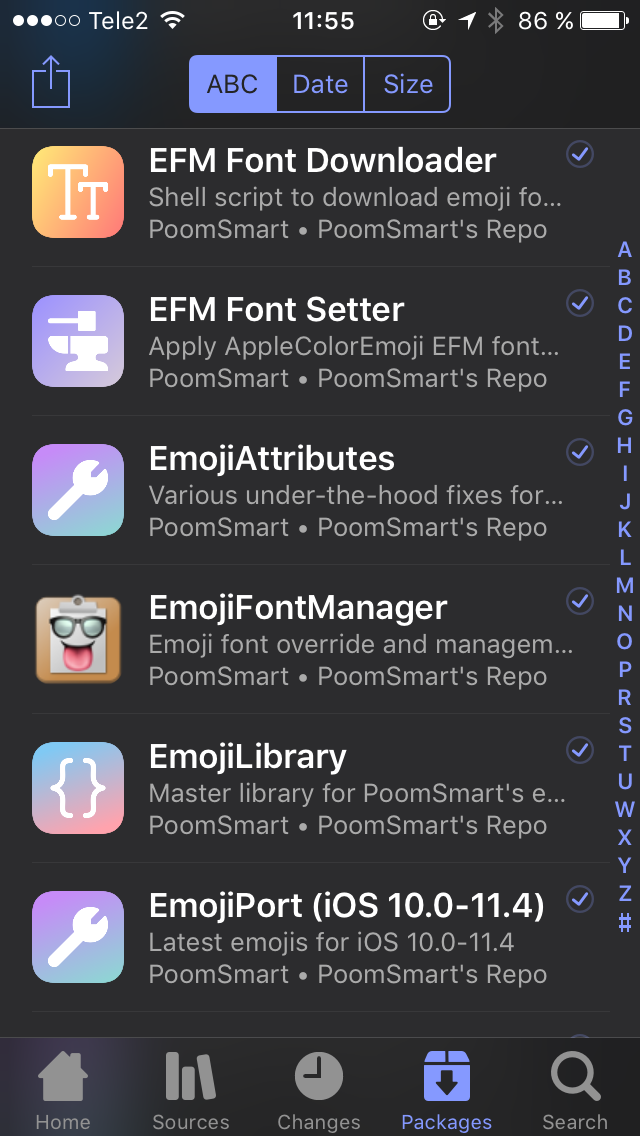
Task: View EmojiLibrary package details
Action: [x=322, y=788]
